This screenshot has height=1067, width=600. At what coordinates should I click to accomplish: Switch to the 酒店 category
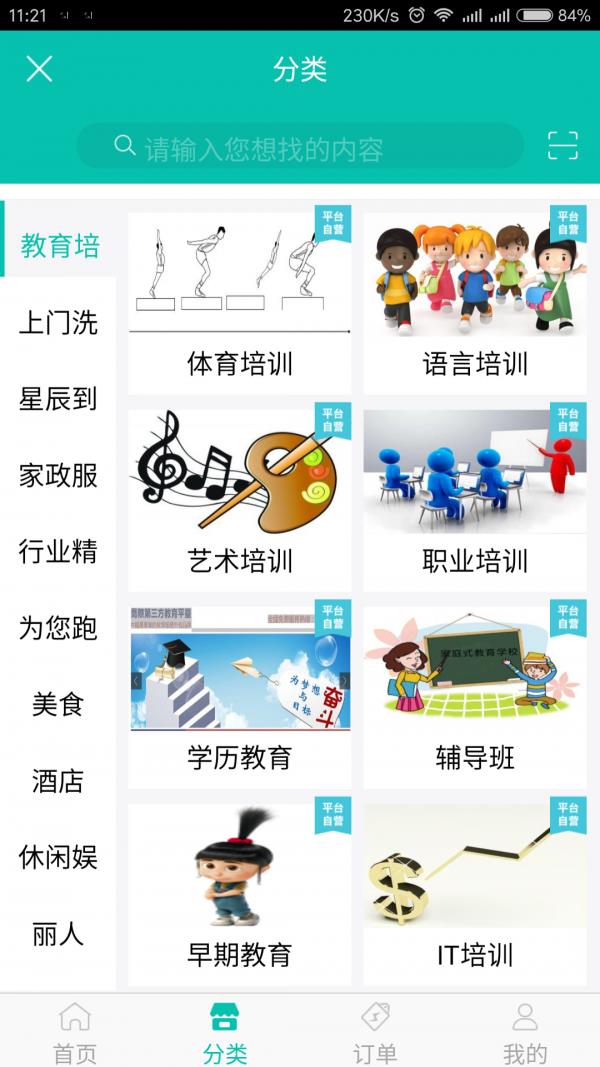click(58, 781)
